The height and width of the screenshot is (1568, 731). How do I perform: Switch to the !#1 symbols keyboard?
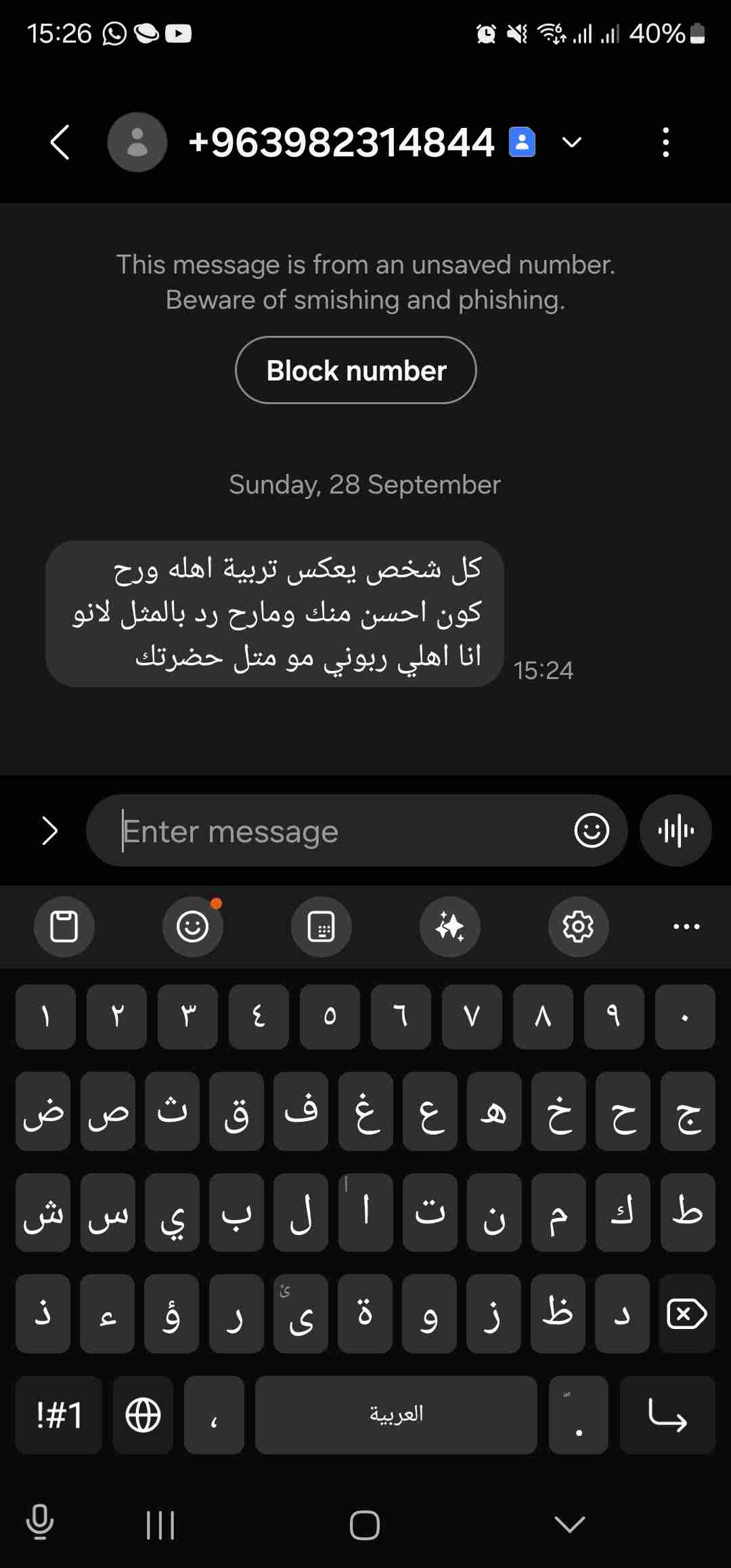(59, 1415)
